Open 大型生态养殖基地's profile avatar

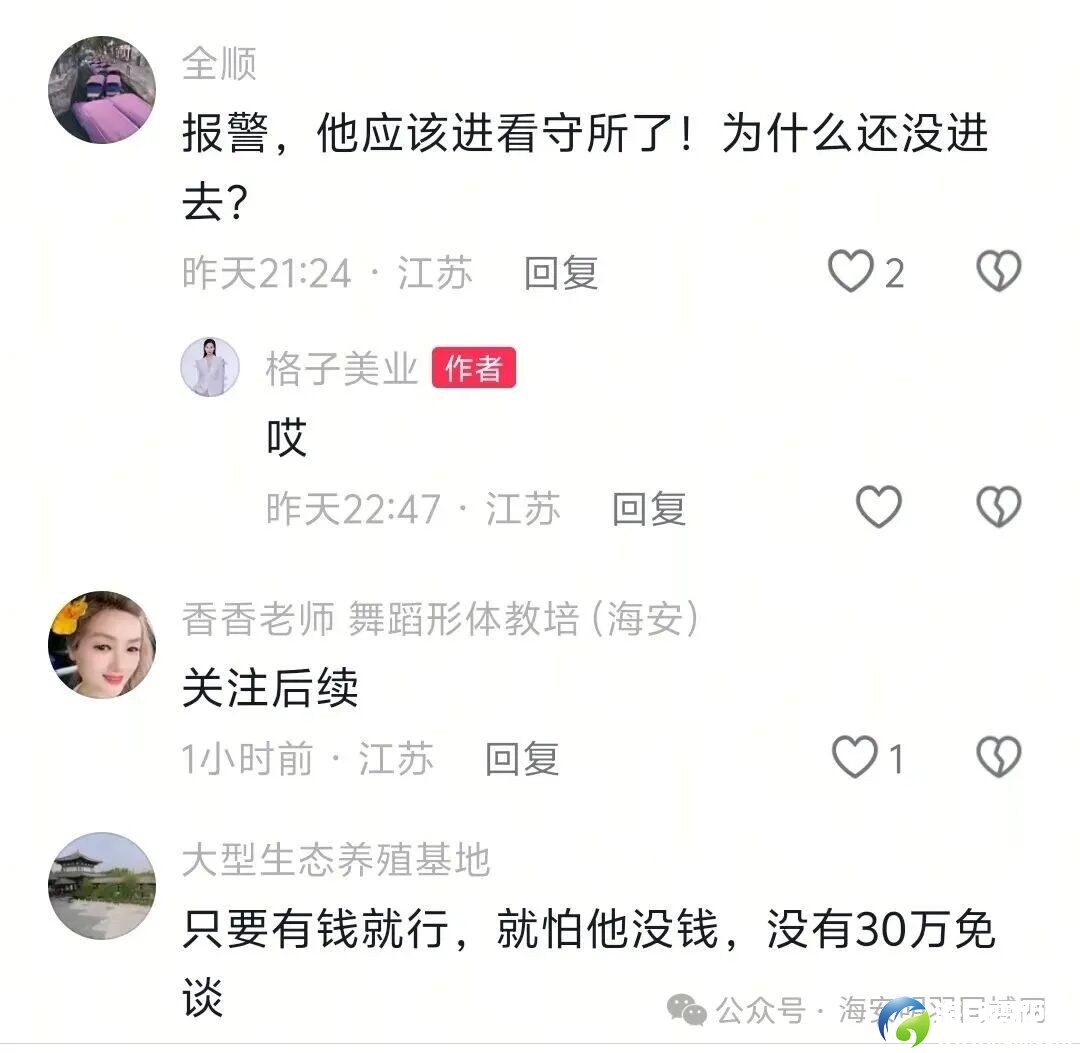tap(102, 885)
